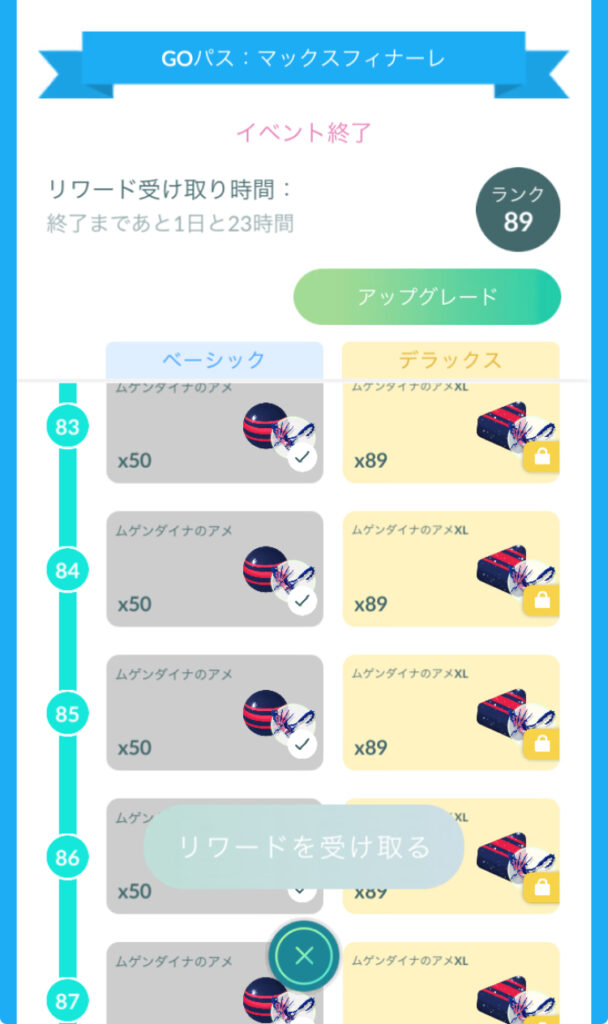Open rank 83 basic reward card

pyautogui.click(x=214, y=432)
